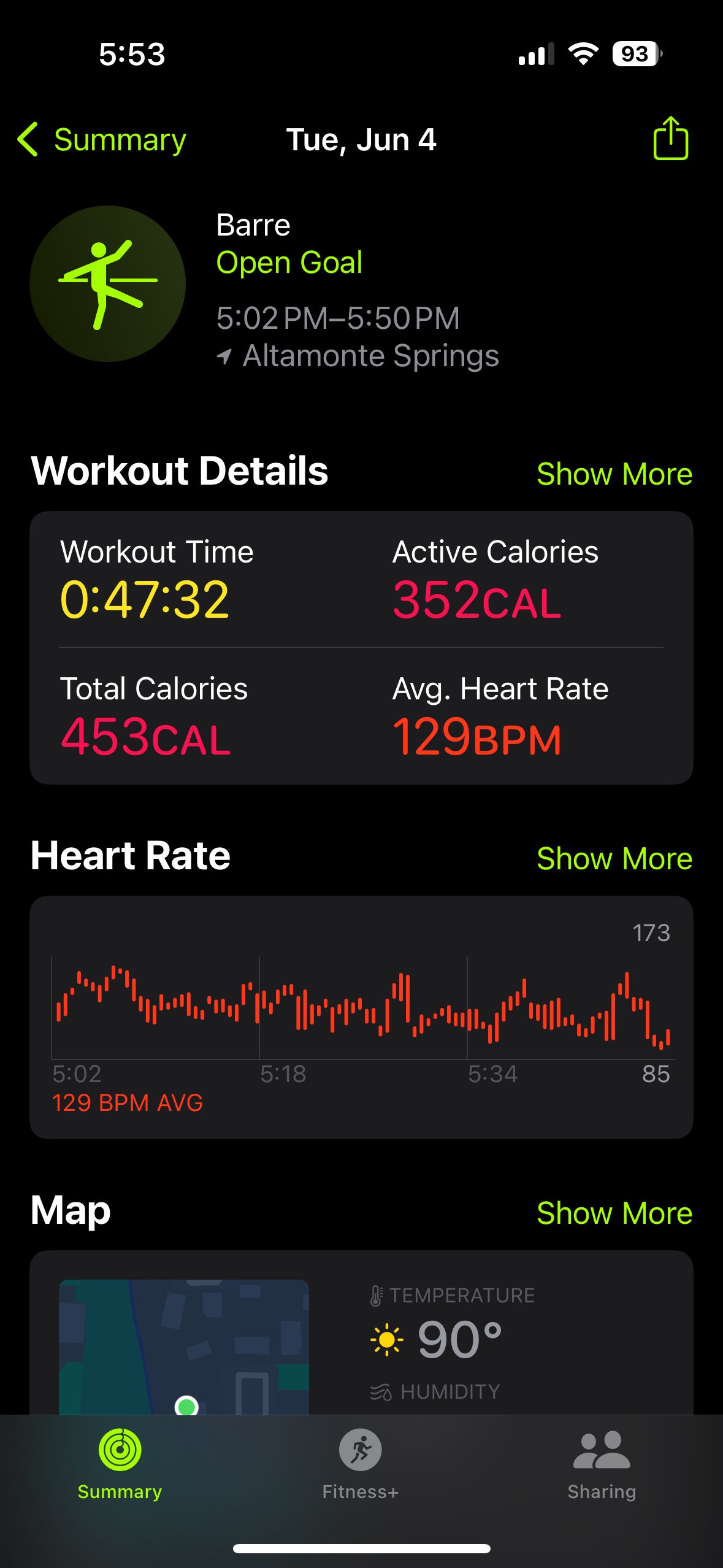Image resolution: width=723 pixels, height=1568 pixels.
Task: Show more of the Map section
Action: (614, 1213)
